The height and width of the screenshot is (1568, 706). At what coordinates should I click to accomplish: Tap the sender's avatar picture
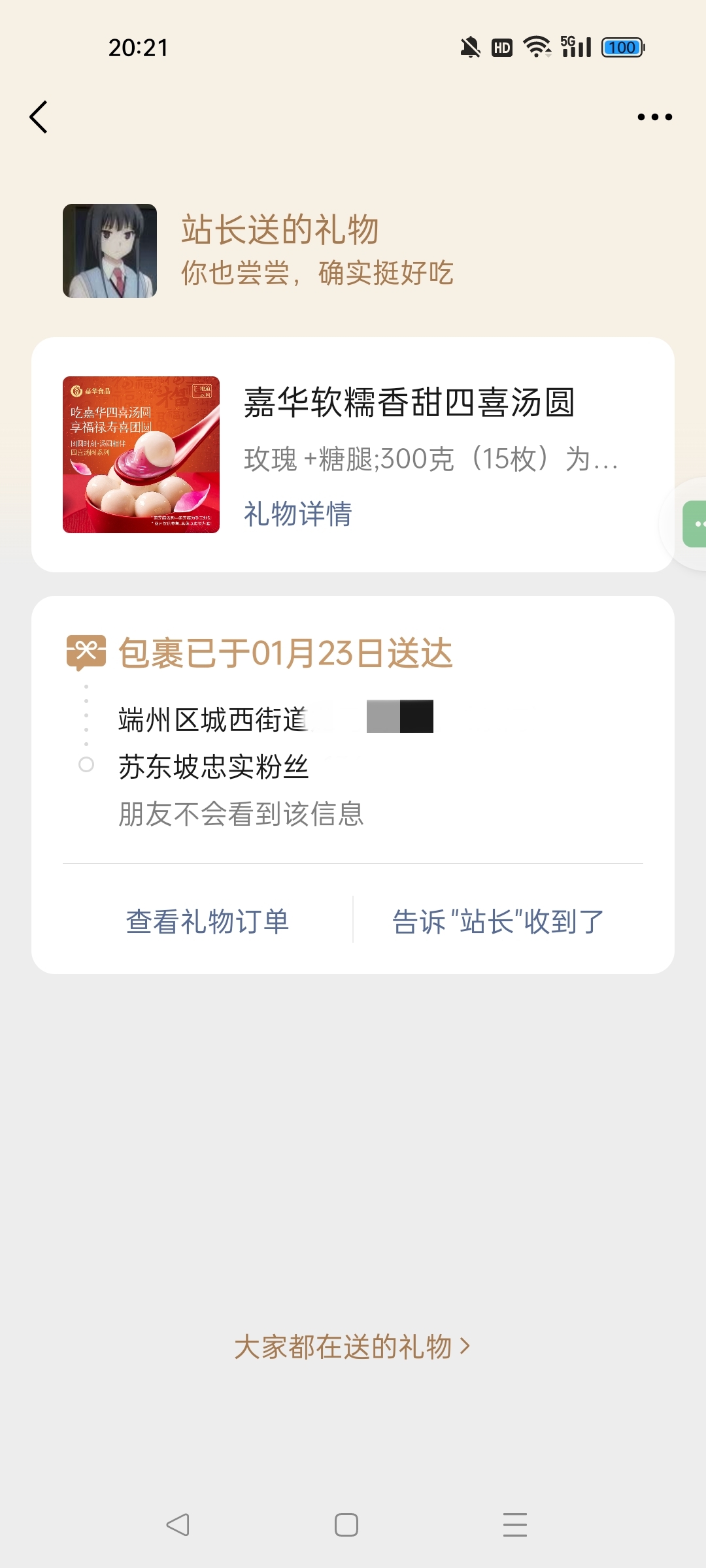click(x=110, y=251)
